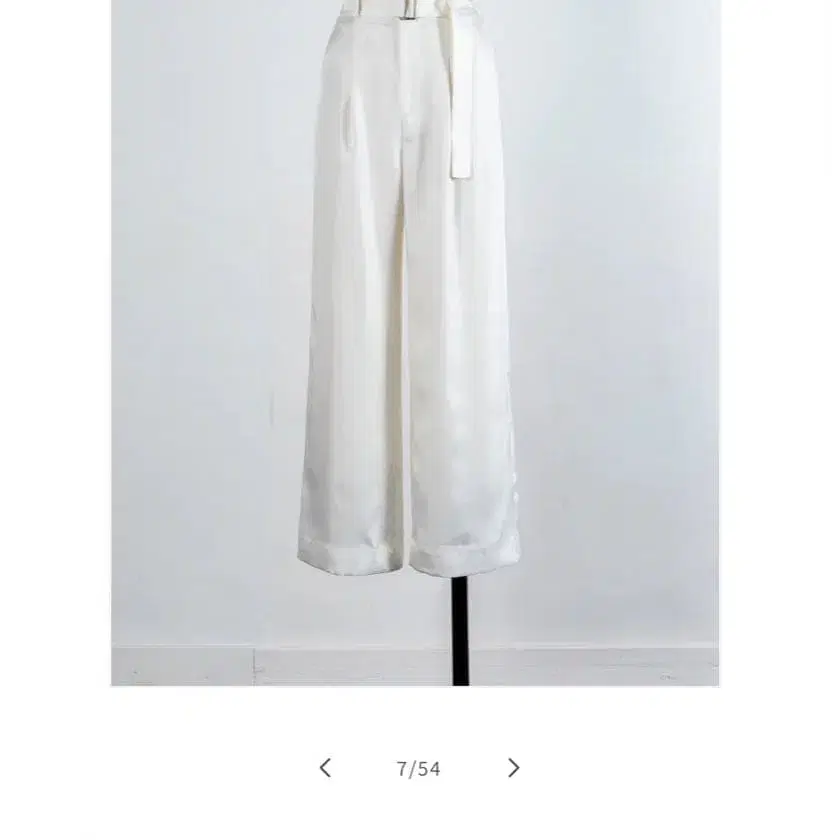The image size is (840, 840).
Task: Advance to the next product image
Action: (x=513, y=768)
